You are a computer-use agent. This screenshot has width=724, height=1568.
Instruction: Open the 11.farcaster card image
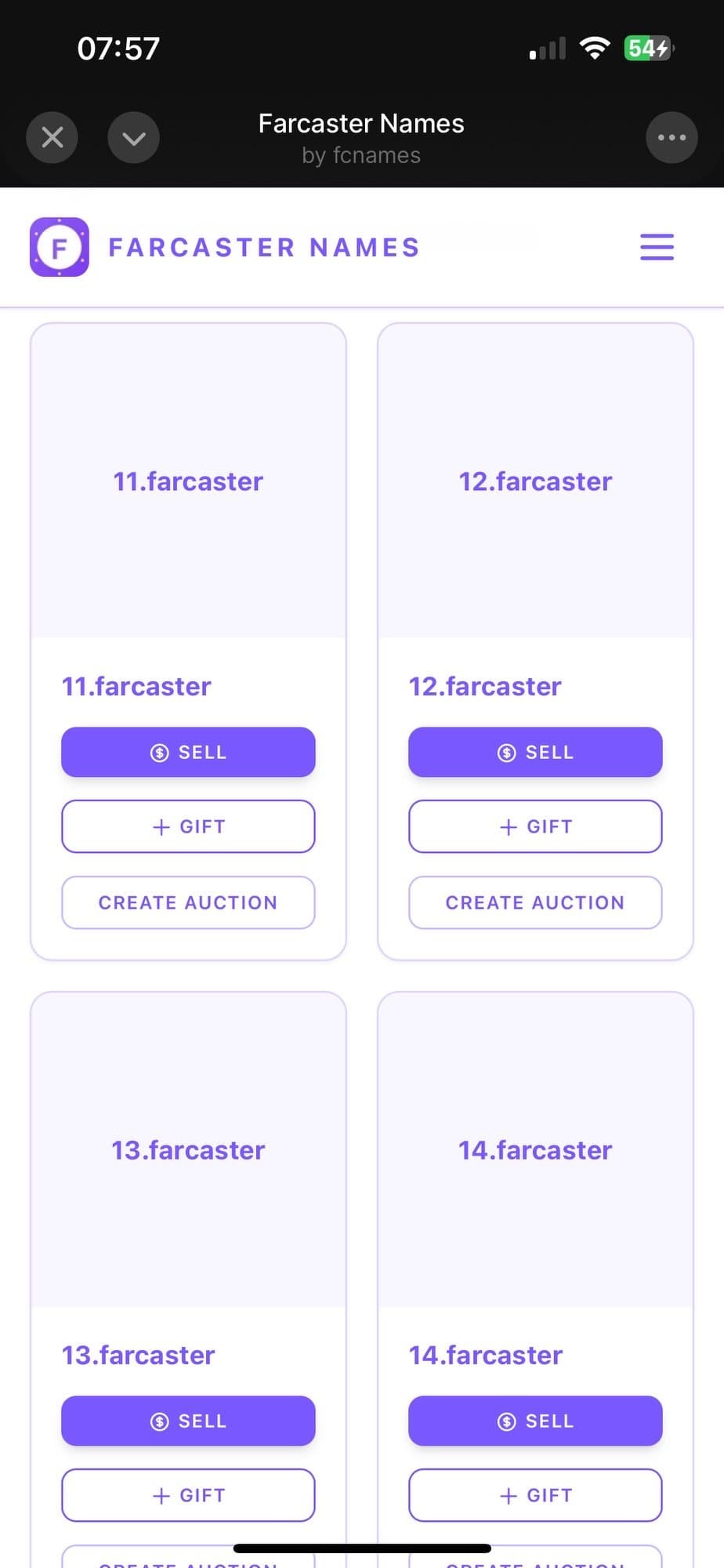188,481
